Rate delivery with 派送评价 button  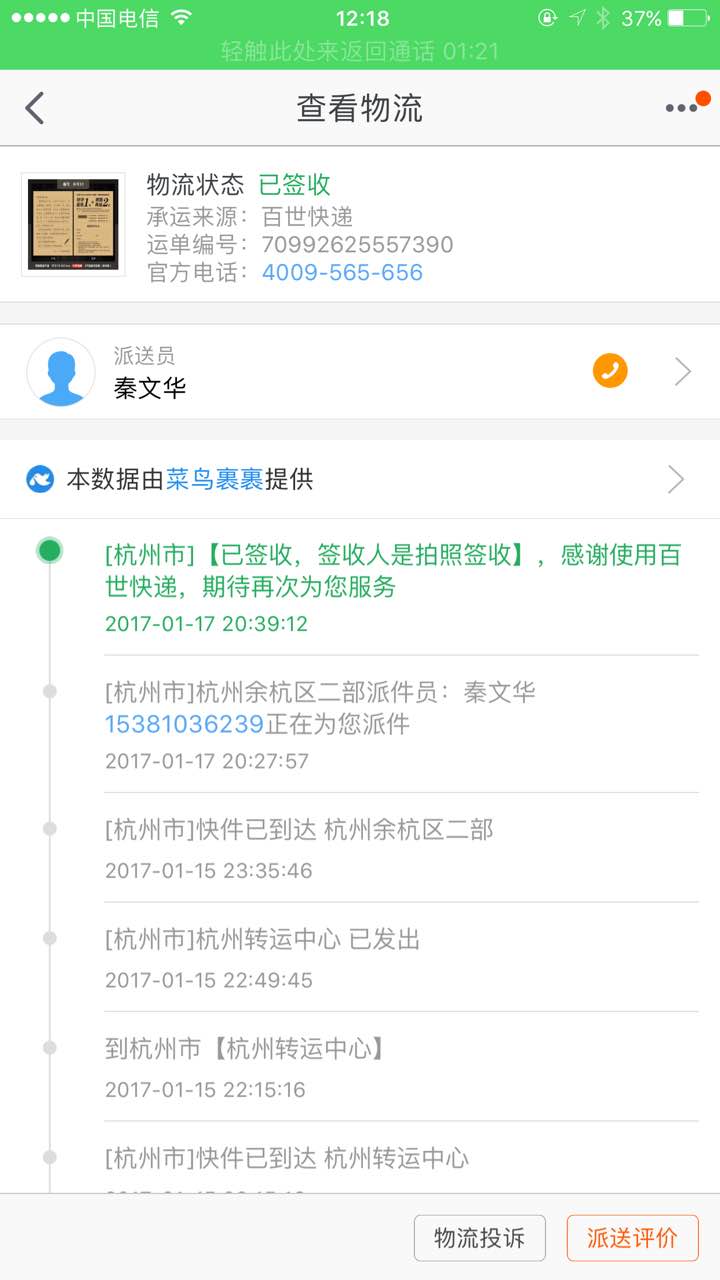pyautogui.click(x=632, y=1238)
